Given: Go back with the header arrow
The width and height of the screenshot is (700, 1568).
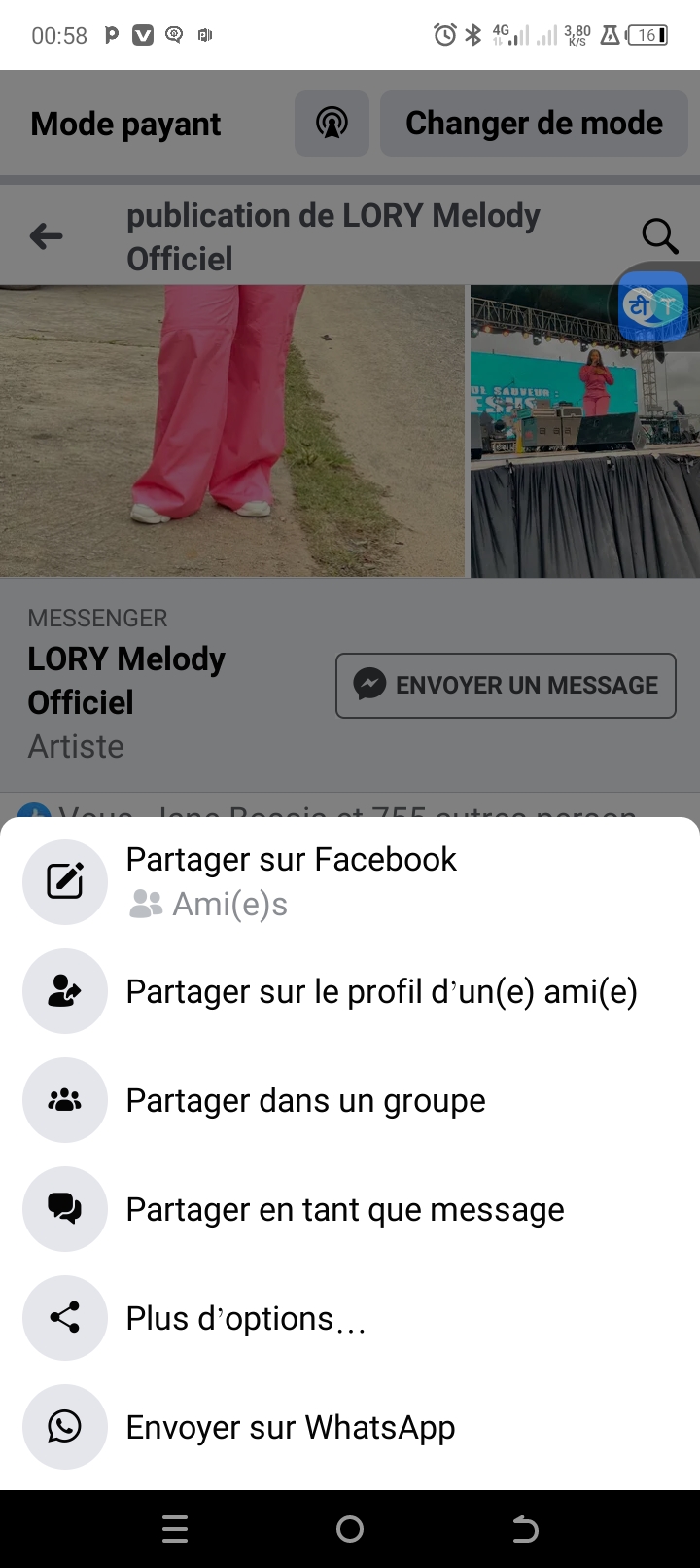Looking at the screenshot, I should [47, 235].
